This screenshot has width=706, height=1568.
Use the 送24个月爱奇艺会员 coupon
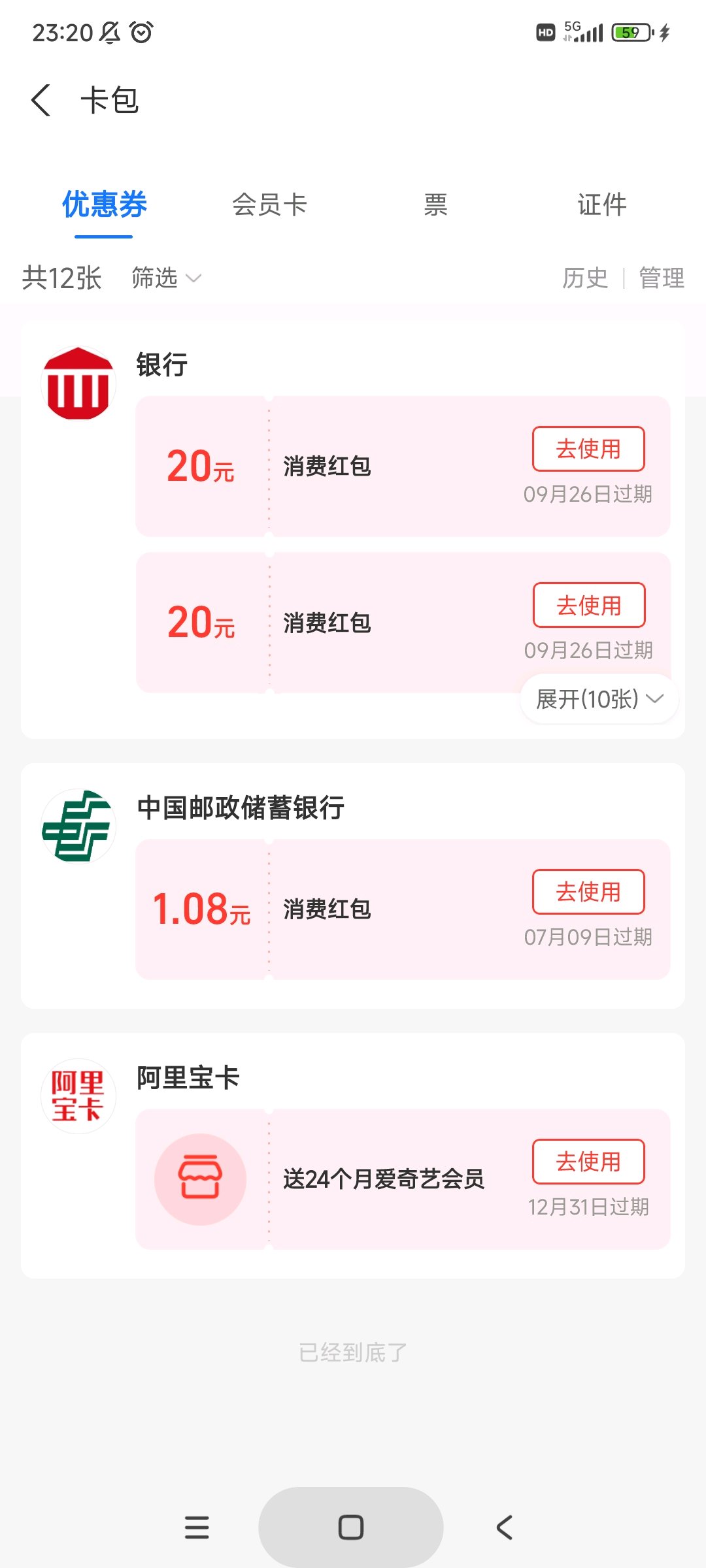pyautogui.click(x=588, y=1162)
